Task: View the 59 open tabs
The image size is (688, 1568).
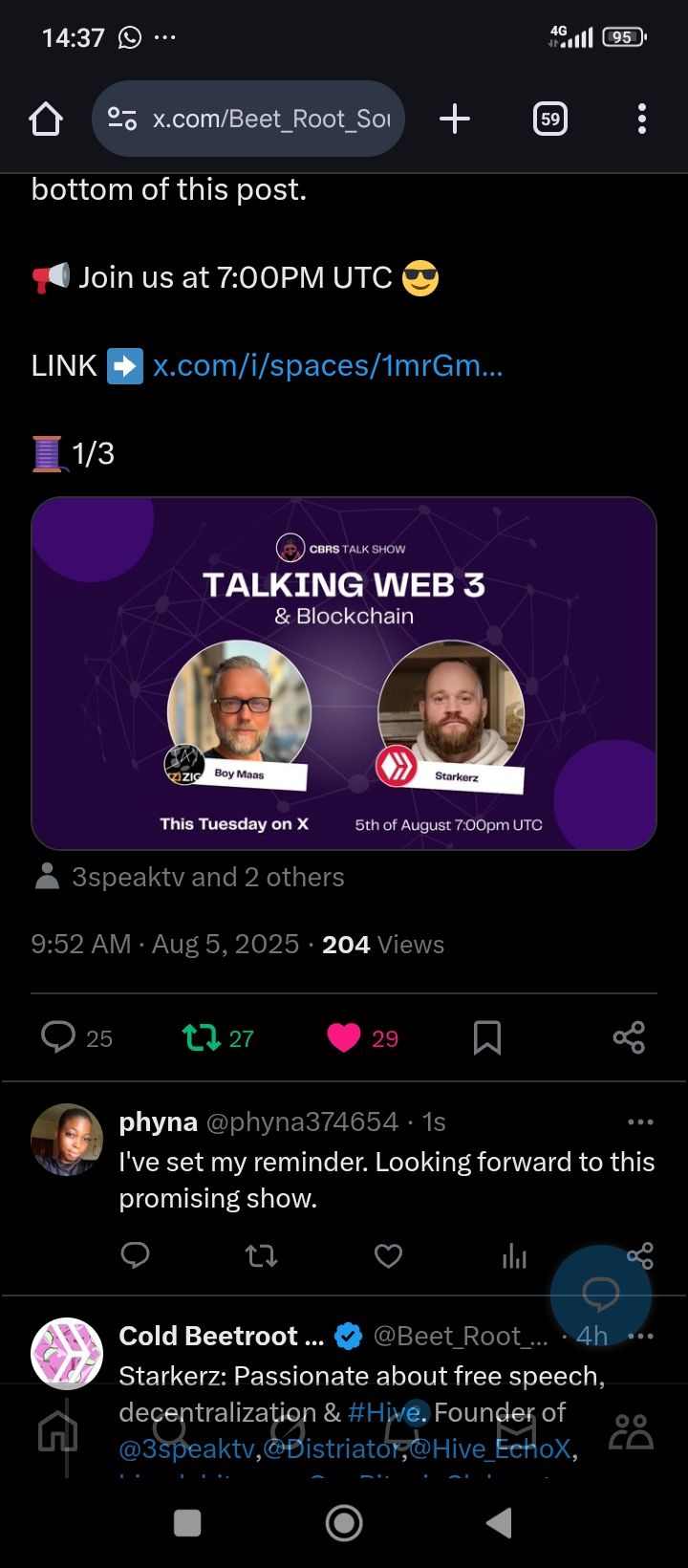Action: [x=550, y=119]
